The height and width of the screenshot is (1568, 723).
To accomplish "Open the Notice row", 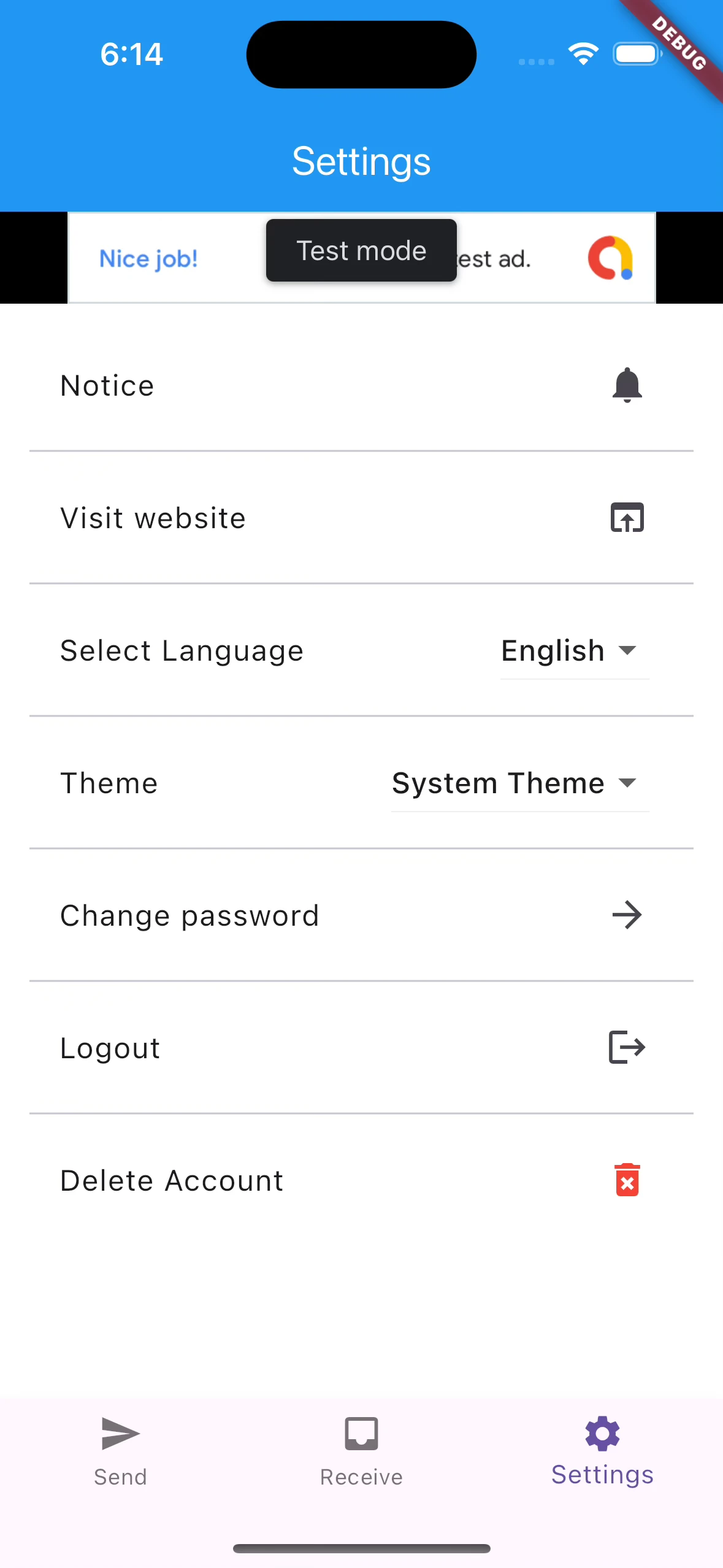I will [361, 385].
